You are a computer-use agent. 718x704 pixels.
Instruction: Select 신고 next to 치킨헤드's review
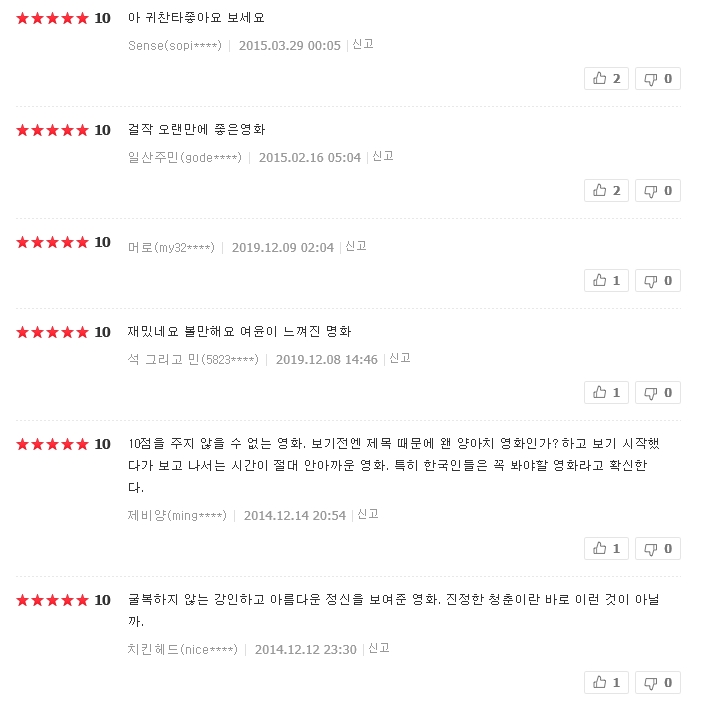coord(379,648)
